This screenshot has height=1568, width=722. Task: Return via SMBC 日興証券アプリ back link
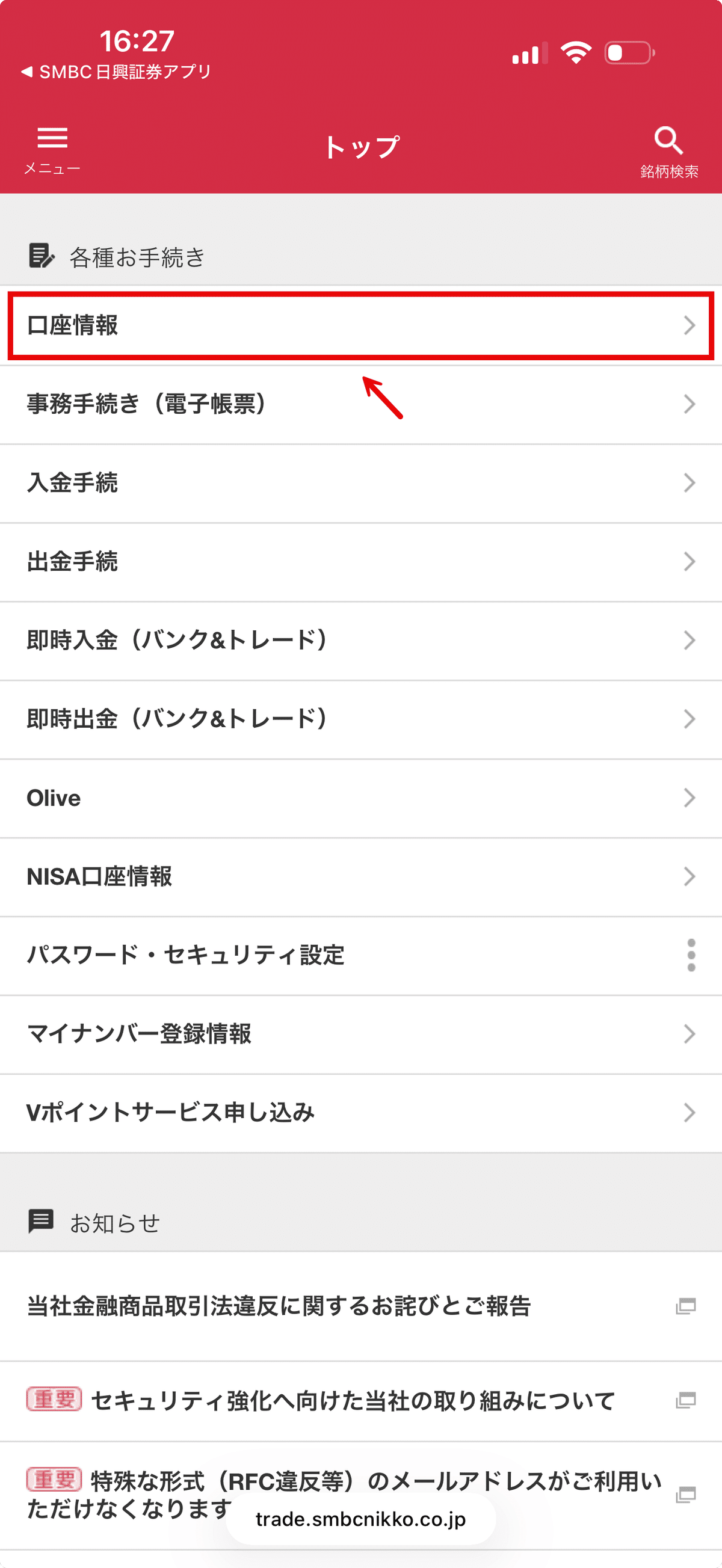coord(117,71)
